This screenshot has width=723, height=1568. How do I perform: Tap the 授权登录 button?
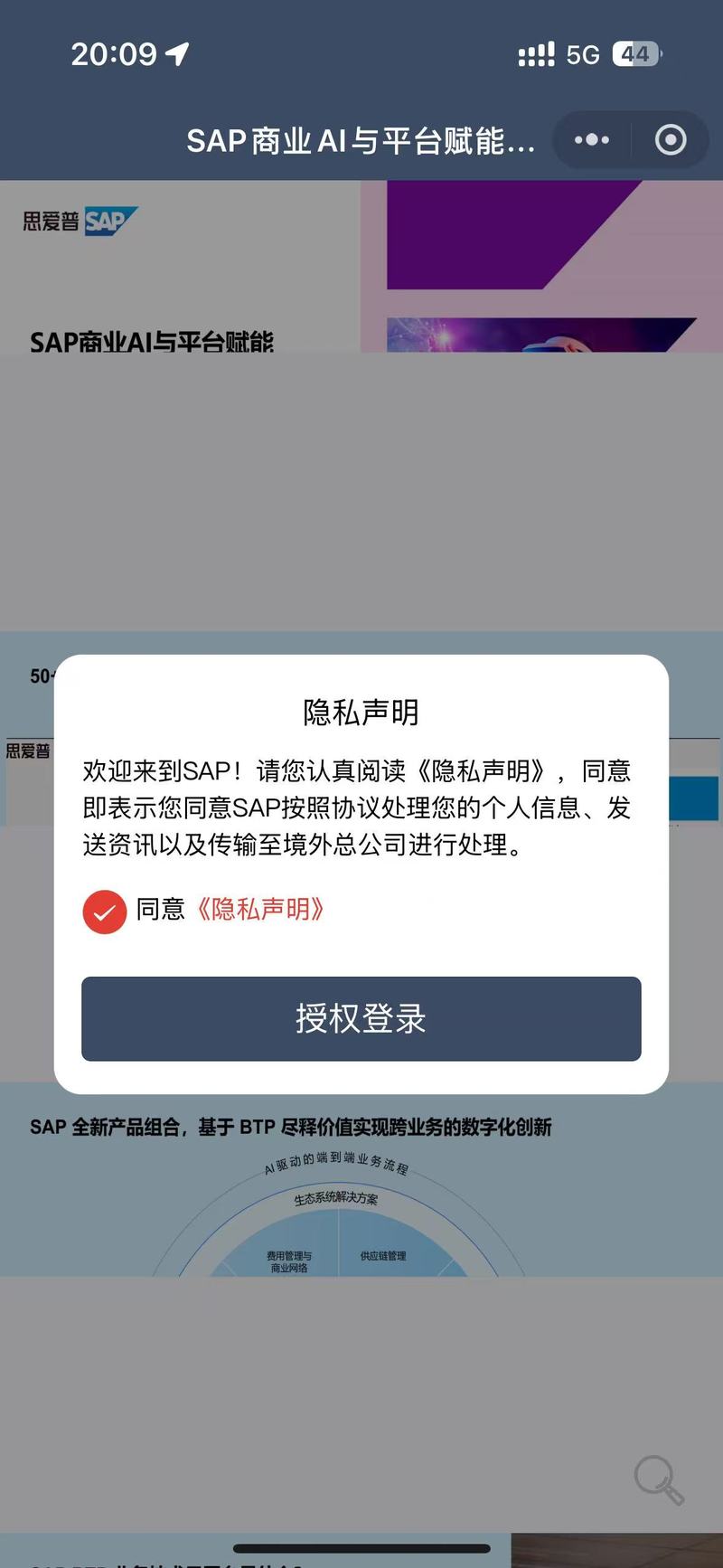tap(361, 1018)
